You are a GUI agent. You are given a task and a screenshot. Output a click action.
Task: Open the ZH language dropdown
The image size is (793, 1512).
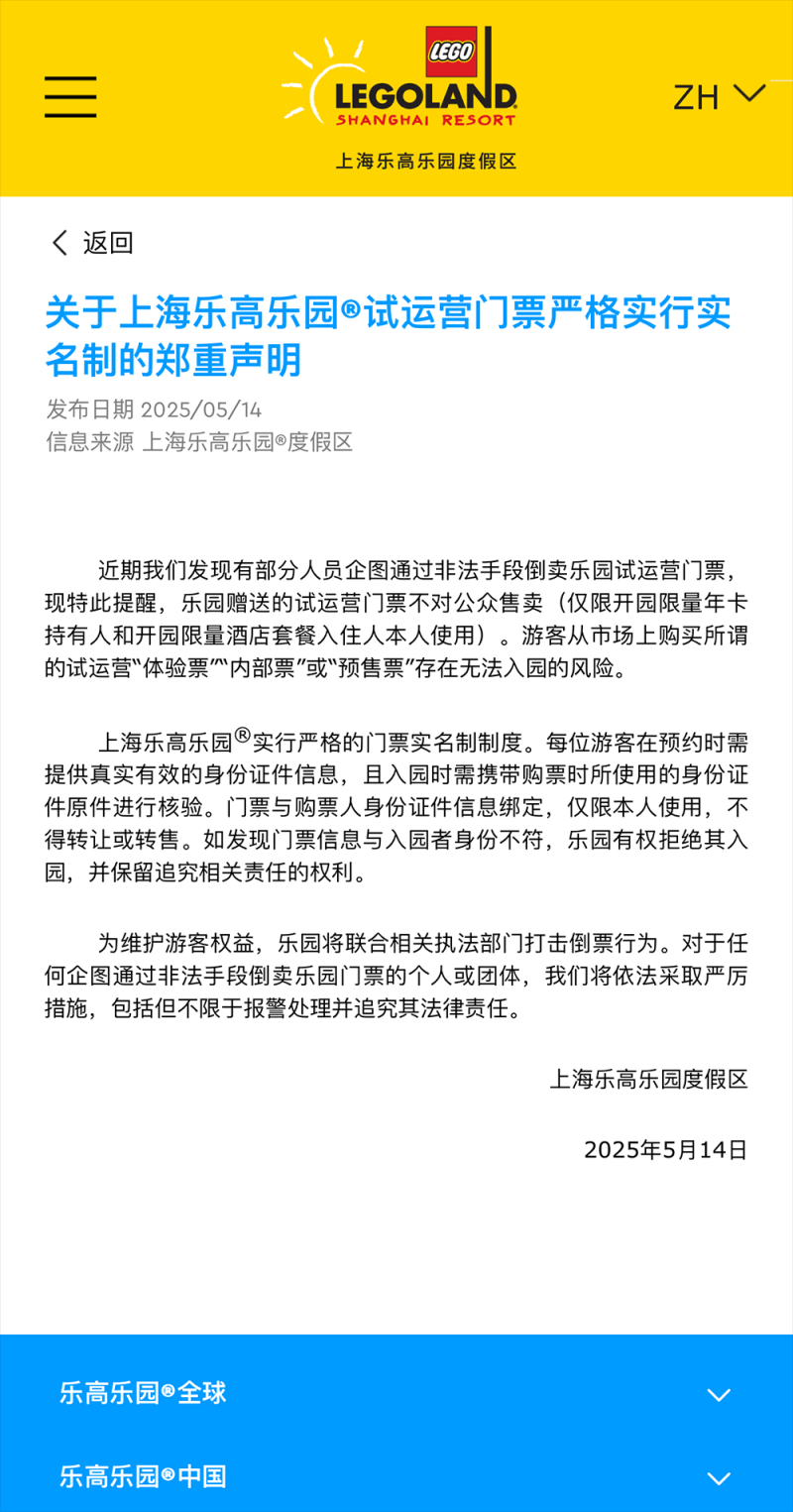[x=719, y=96]
